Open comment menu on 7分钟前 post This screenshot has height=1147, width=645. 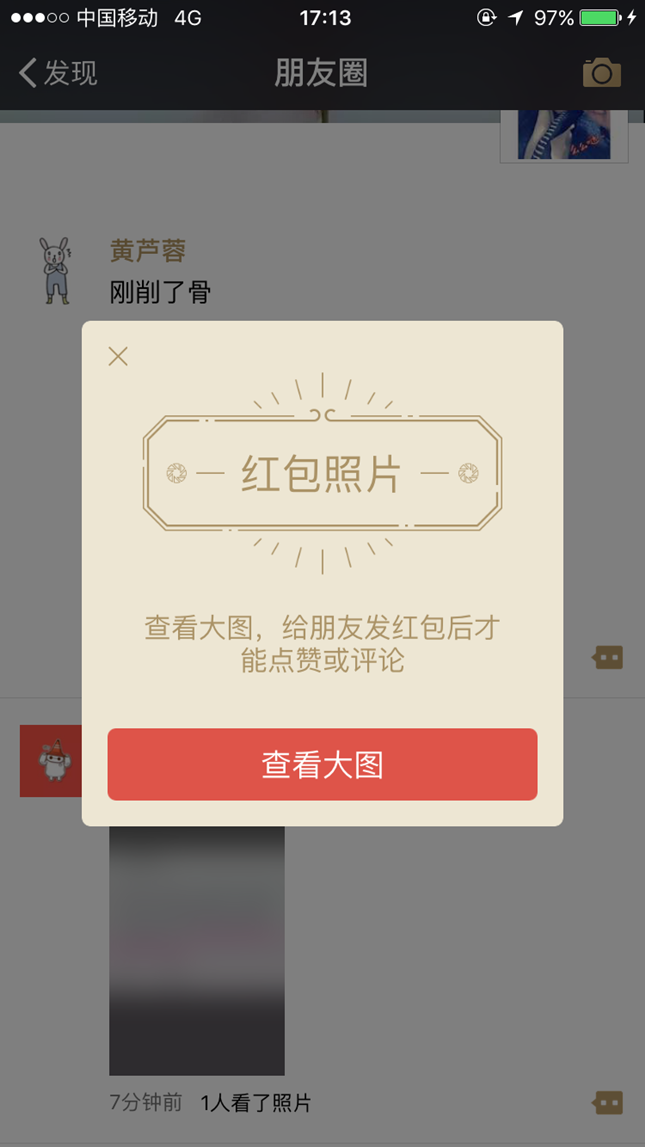point(608,1102)
